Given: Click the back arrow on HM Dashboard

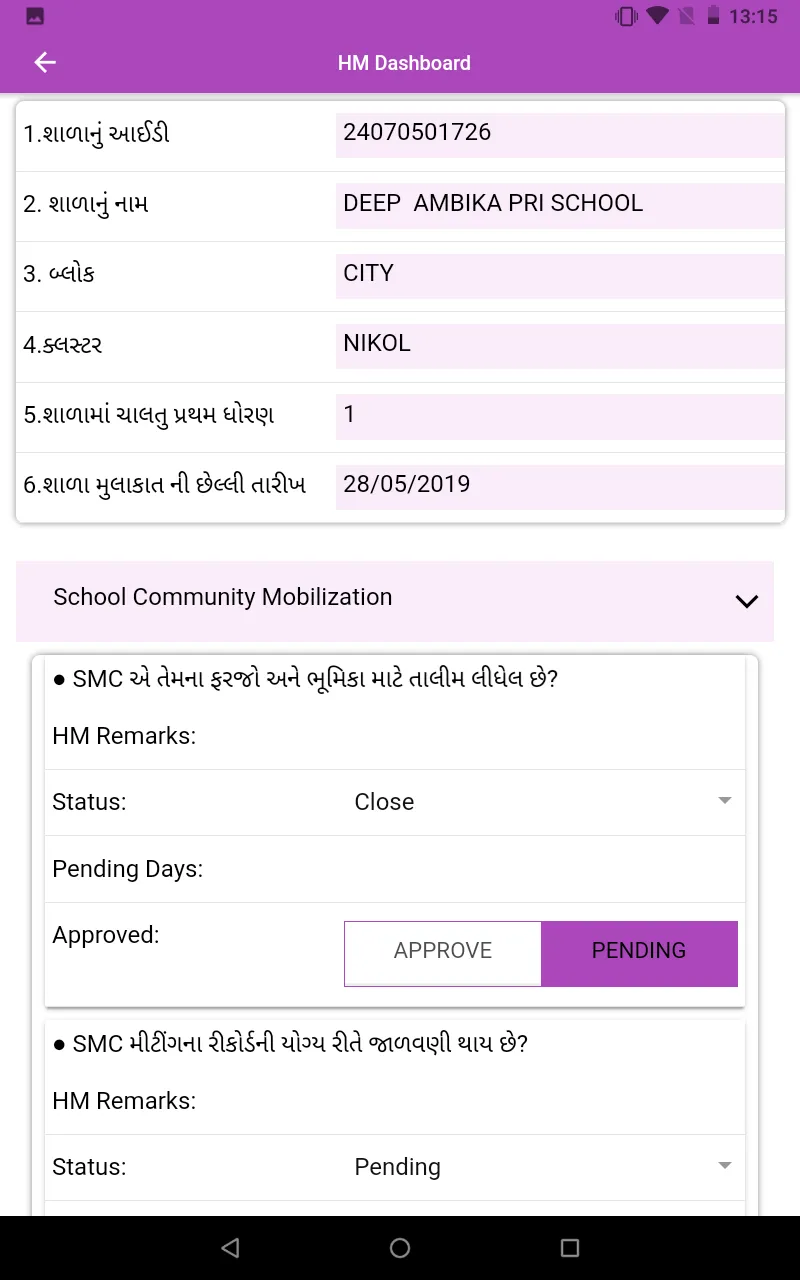Looking at the screenshot, I should [x=44, y=62].
